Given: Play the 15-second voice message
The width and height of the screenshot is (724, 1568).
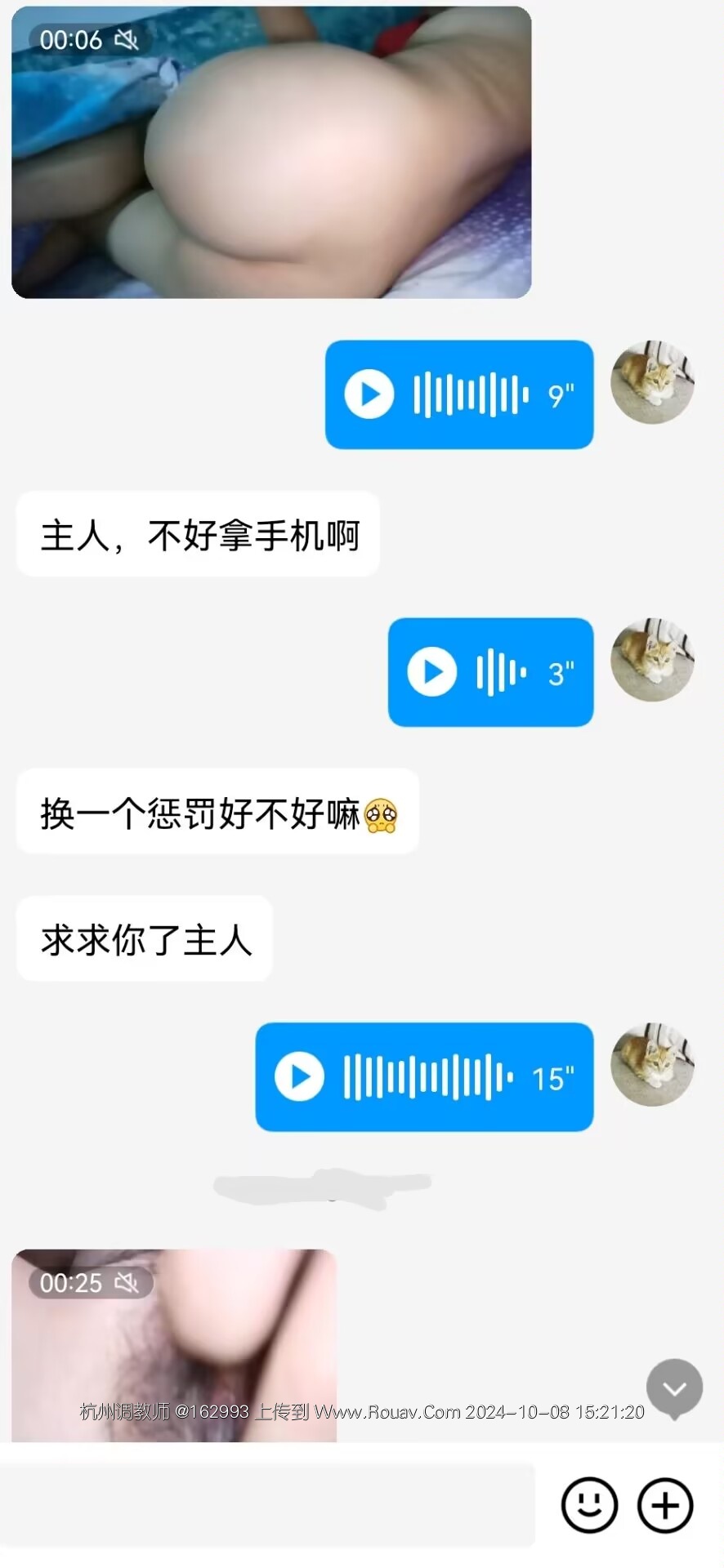Looking at the screenshot, I should tap(300, 1076).
